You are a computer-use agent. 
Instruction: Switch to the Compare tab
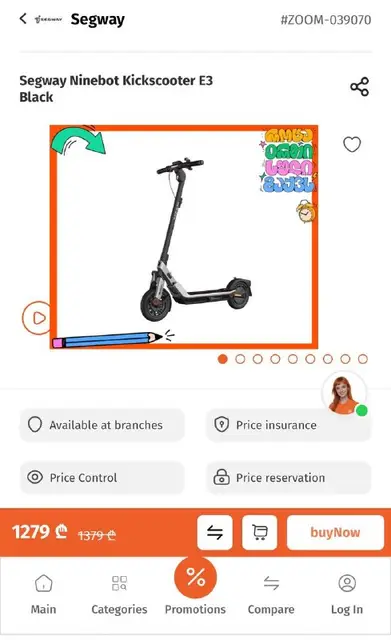click(271, 594)
